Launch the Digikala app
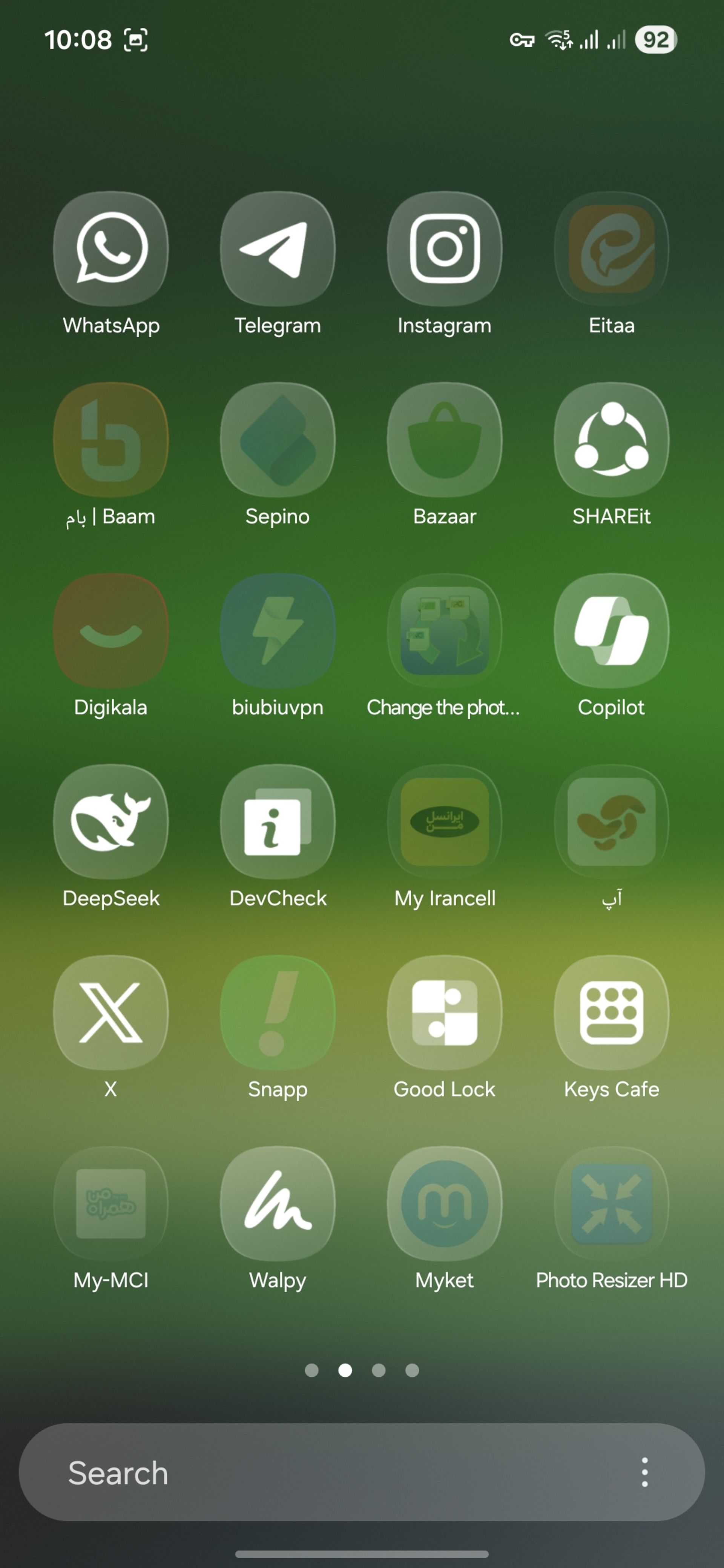 [111, 631]
